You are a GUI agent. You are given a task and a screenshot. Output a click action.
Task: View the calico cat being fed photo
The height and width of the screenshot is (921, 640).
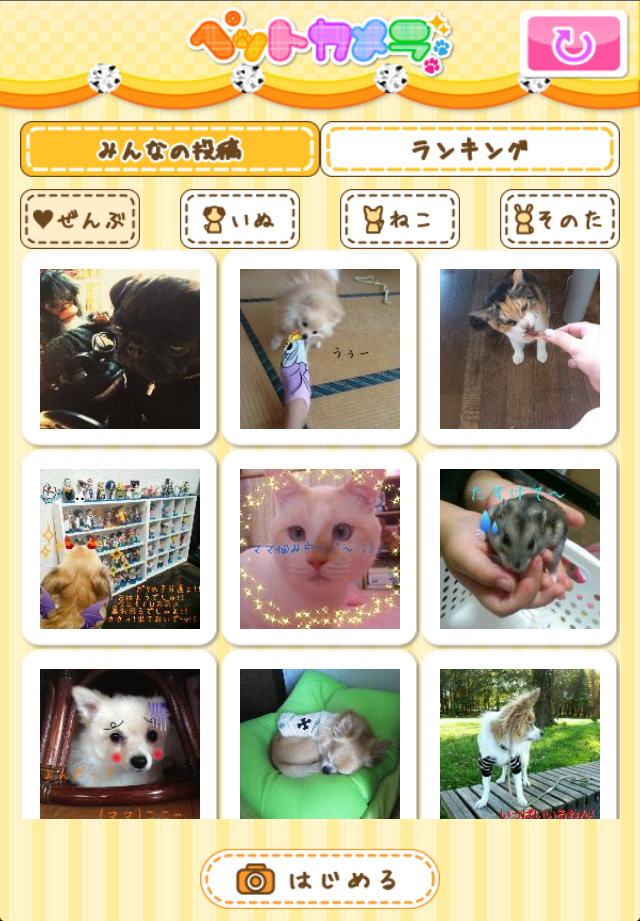coord(520,348)
